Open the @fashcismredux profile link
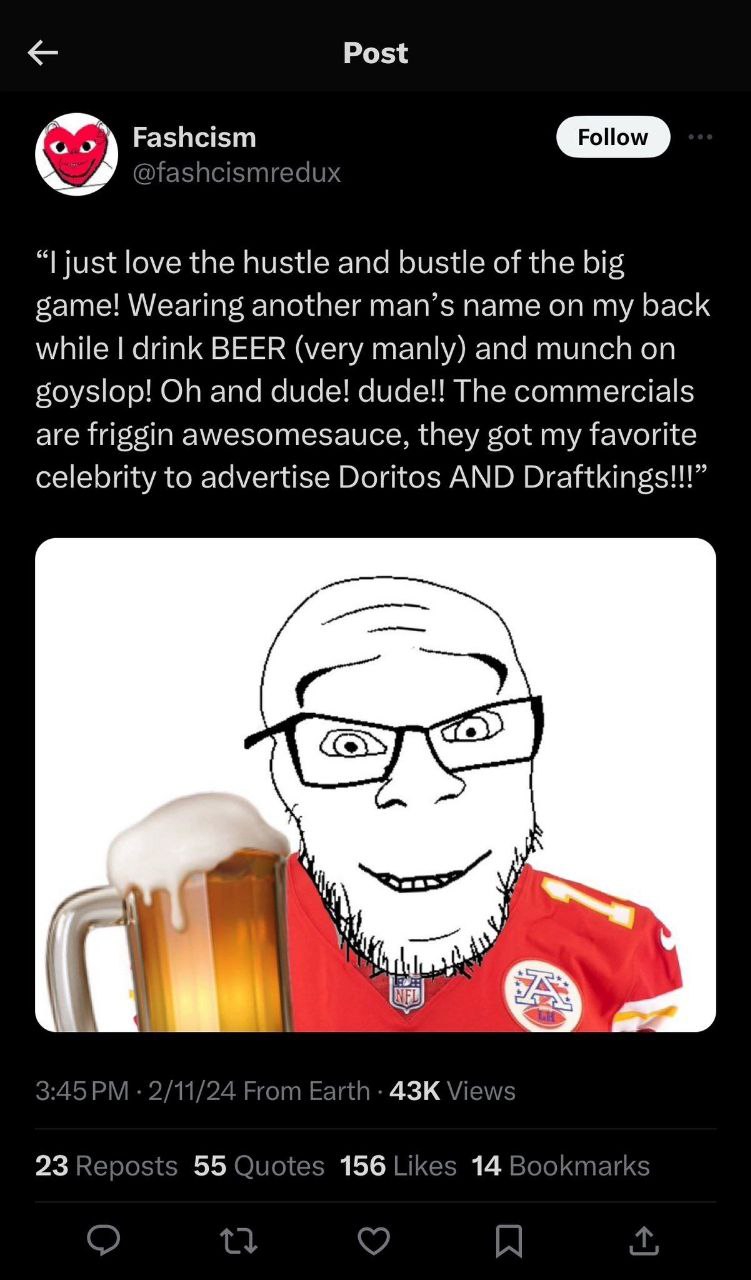 click(237, 173)
